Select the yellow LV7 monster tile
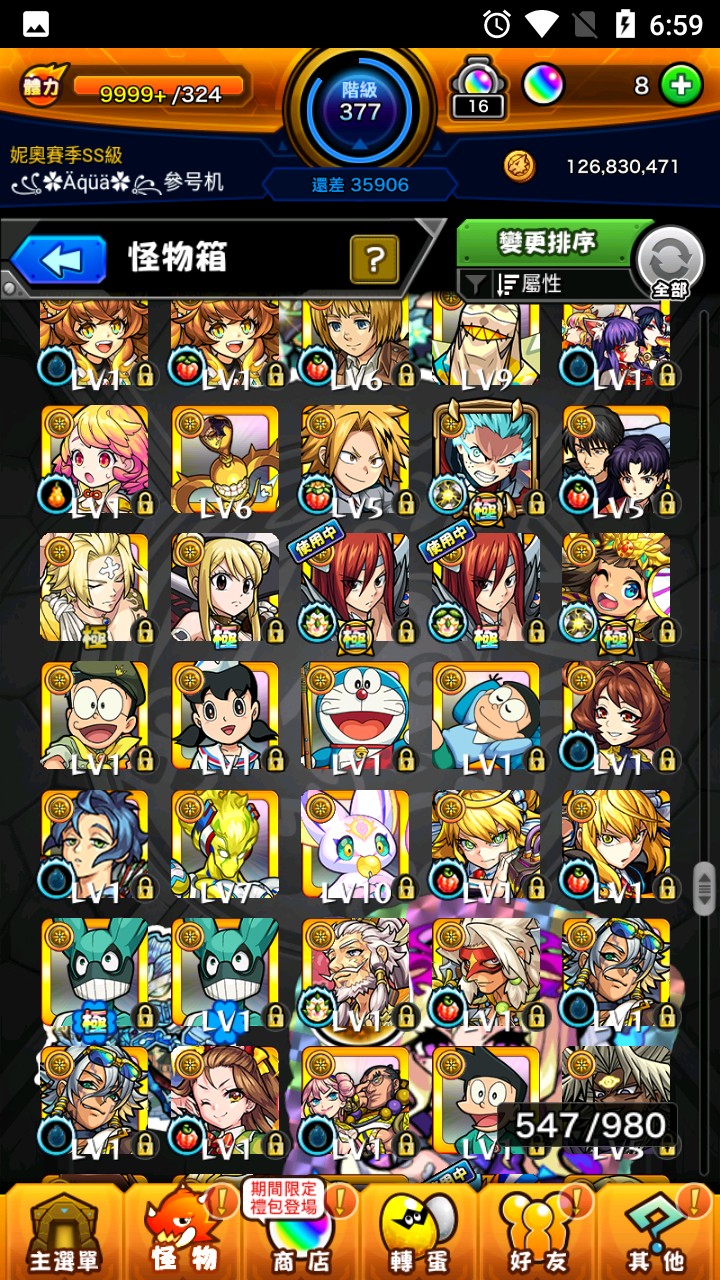720x1280 pixels. (x=225, y=845)
